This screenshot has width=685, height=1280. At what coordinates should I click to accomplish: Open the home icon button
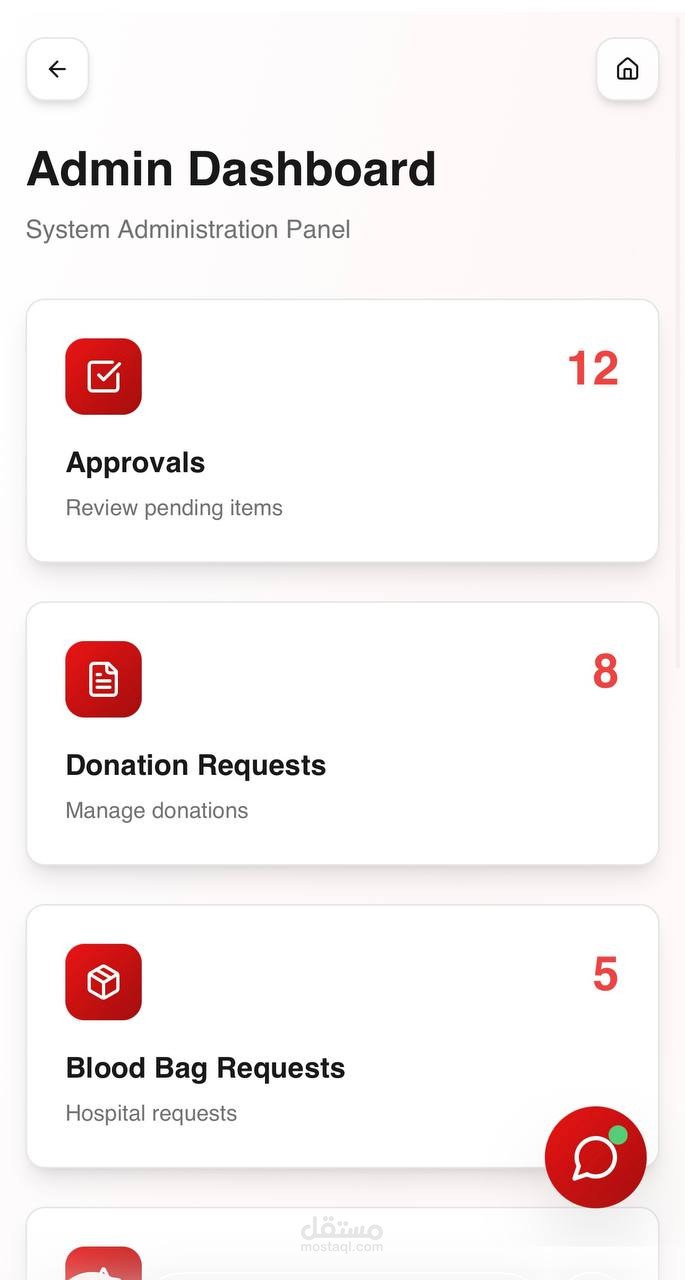coord(627,69)
